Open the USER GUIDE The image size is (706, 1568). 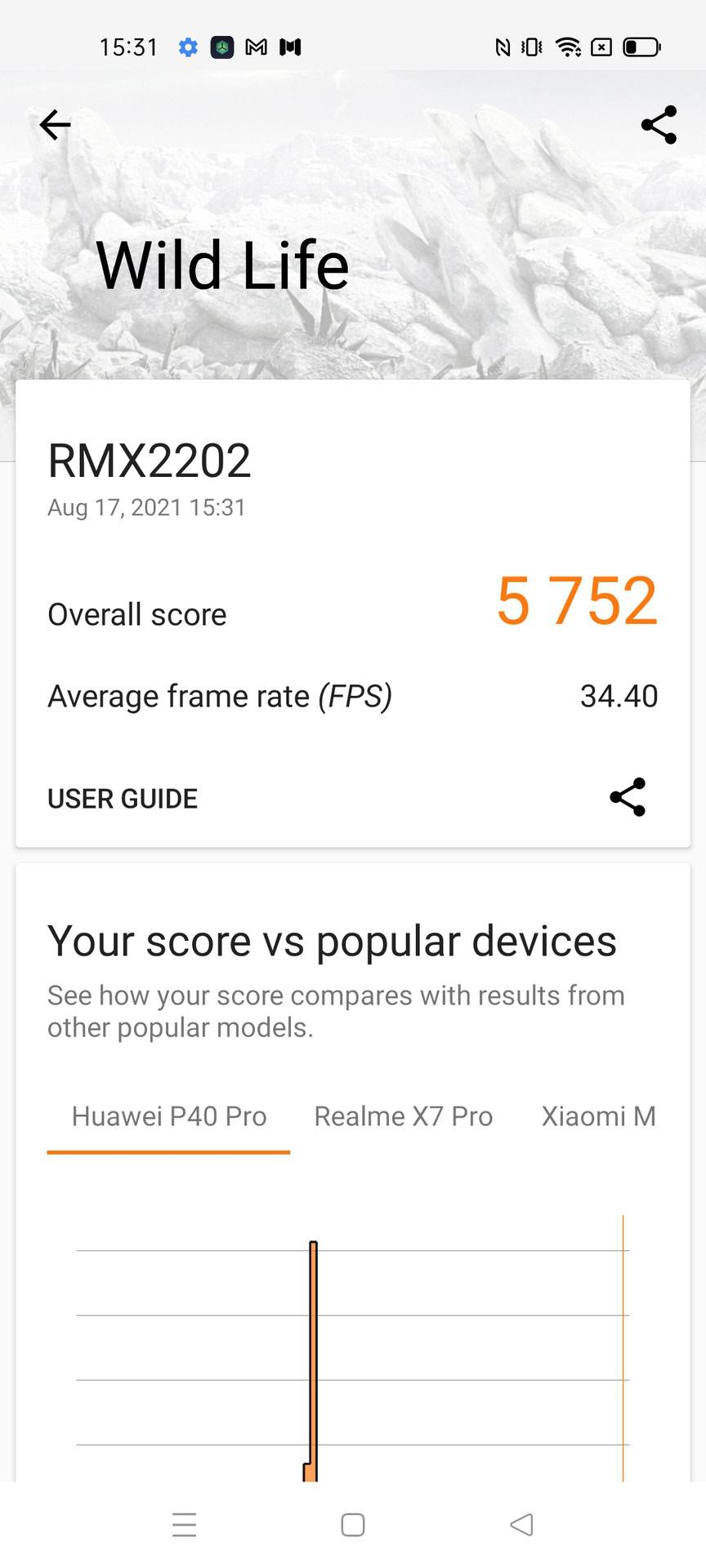(x=123, y=799)
